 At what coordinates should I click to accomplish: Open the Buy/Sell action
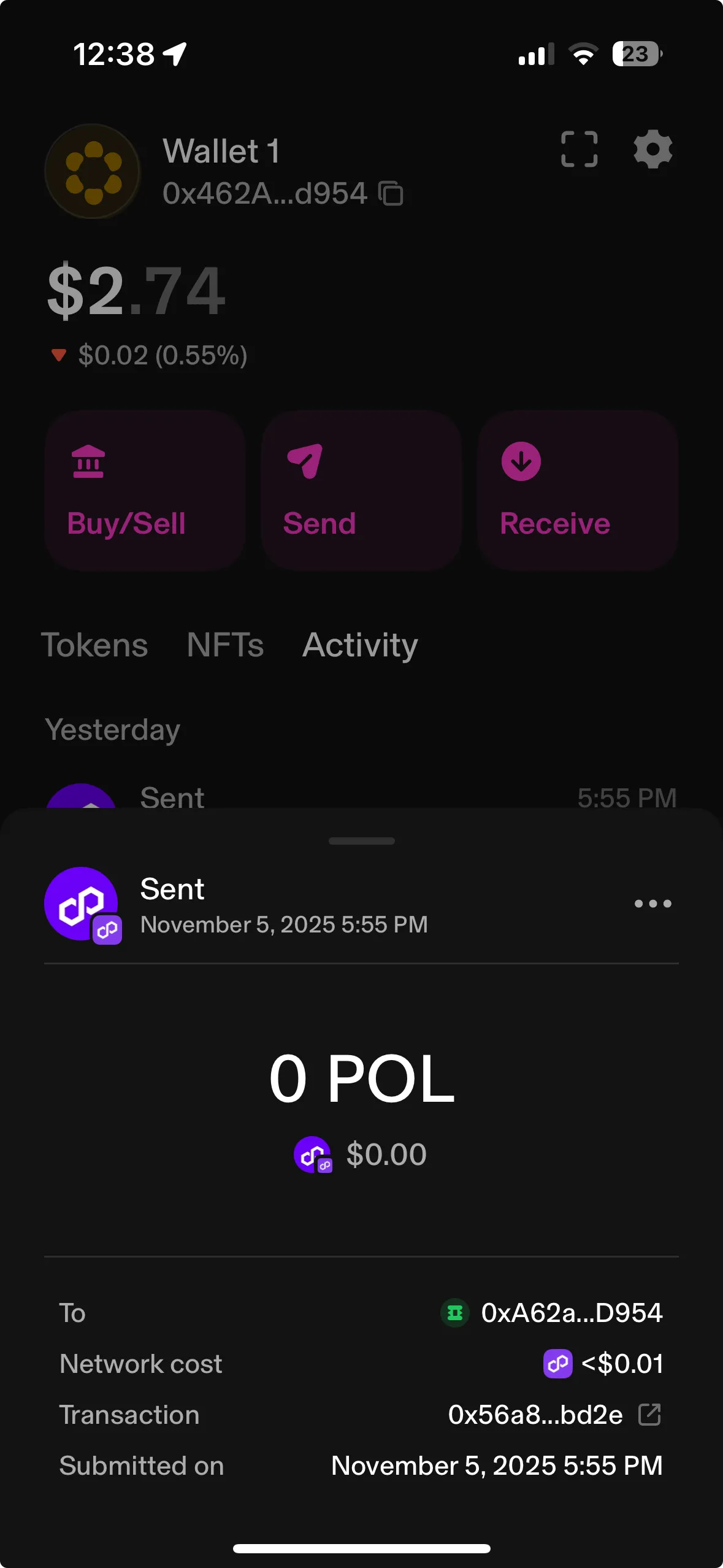(x=145, y=491)
